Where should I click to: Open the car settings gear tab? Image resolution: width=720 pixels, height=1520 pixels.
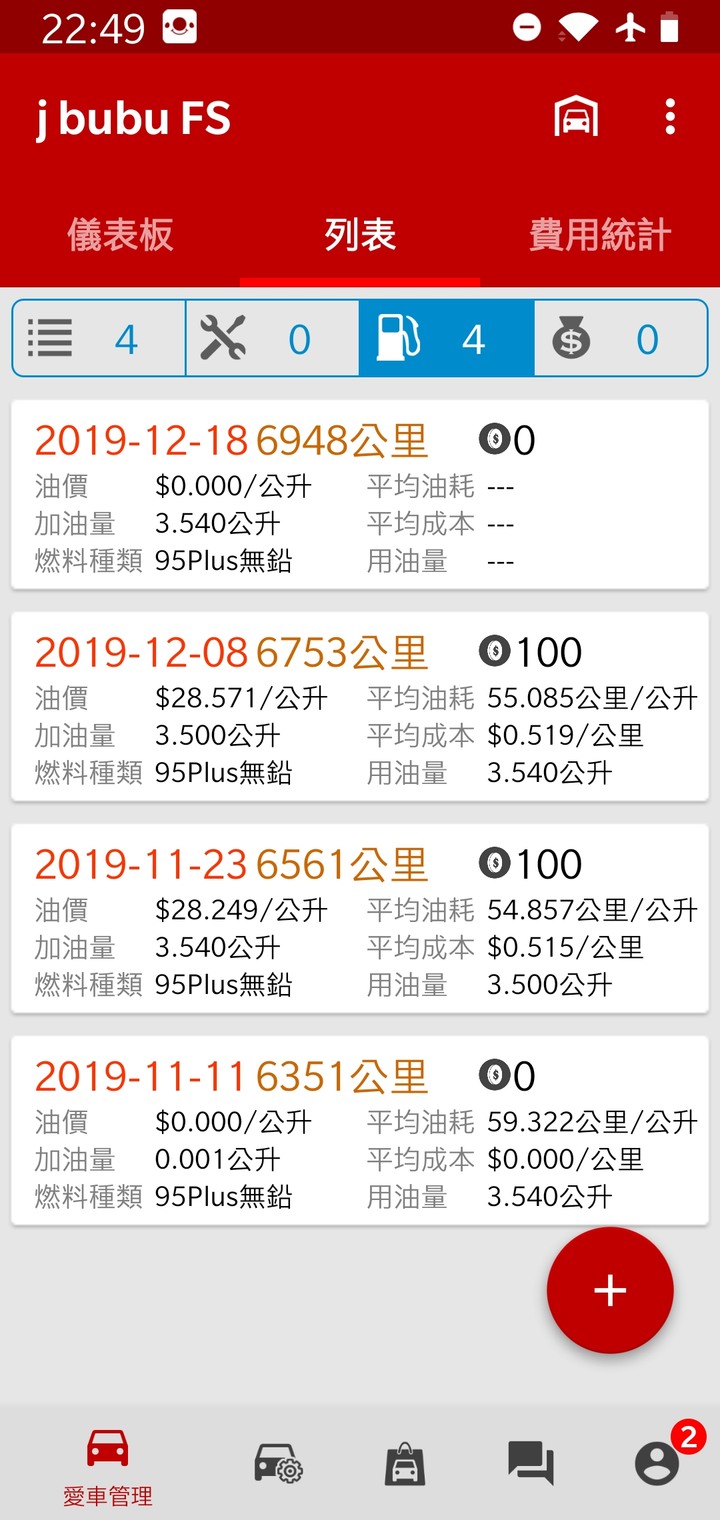click(x=278, y=1464)
